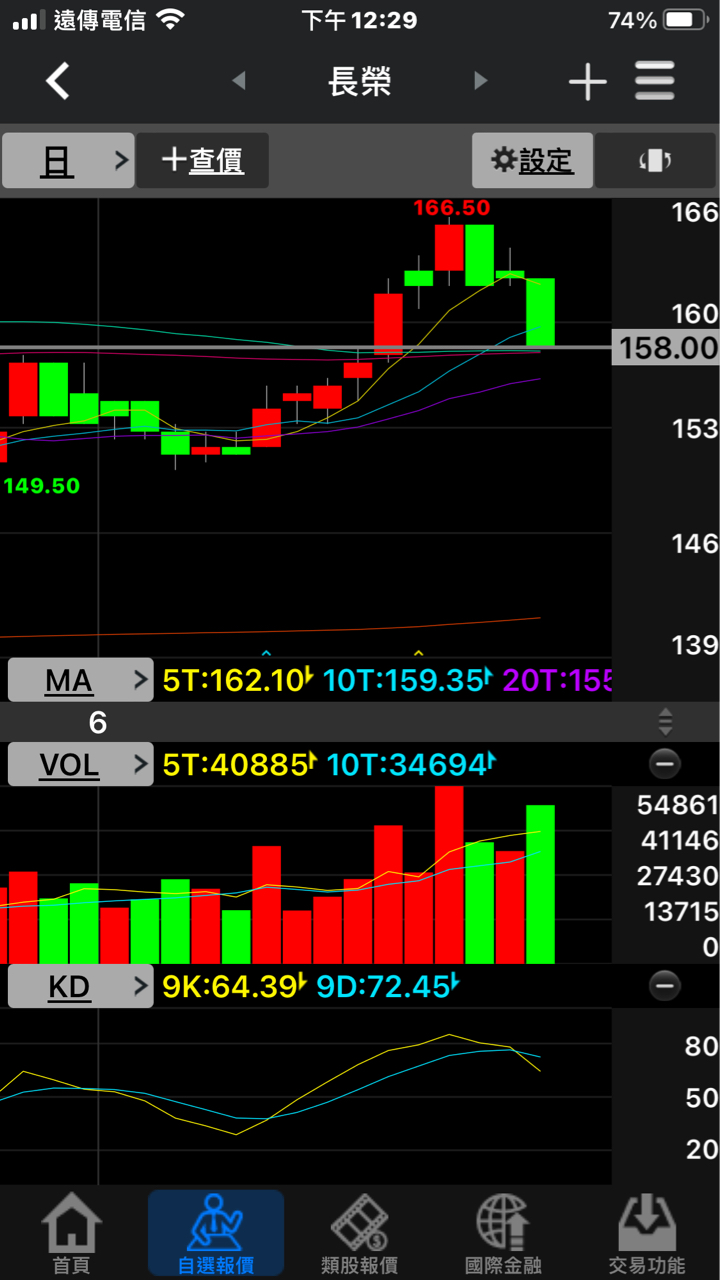Screen dimensions: 720x1280
Task: Go to the 首頁 home tab
Action: 72,1233
